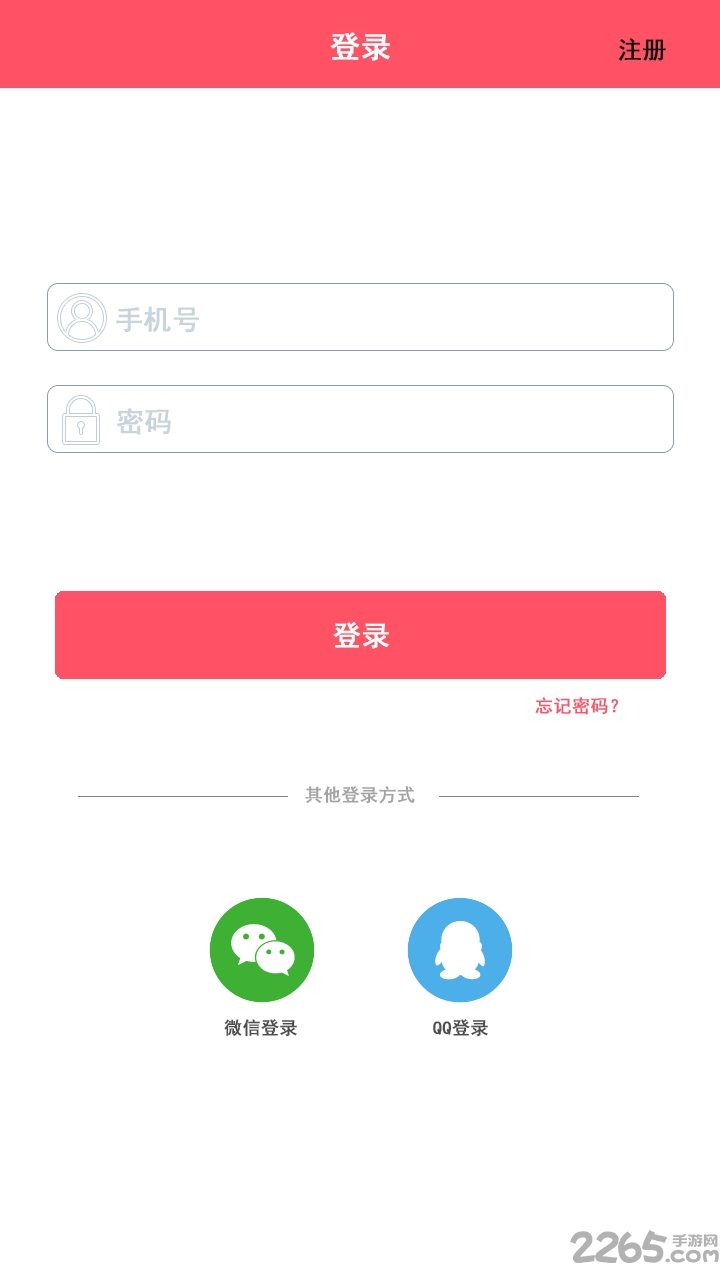Click the person icon in phone number field
The height and width of the screenshot is (1280, 720).
(x=83, y=317)
